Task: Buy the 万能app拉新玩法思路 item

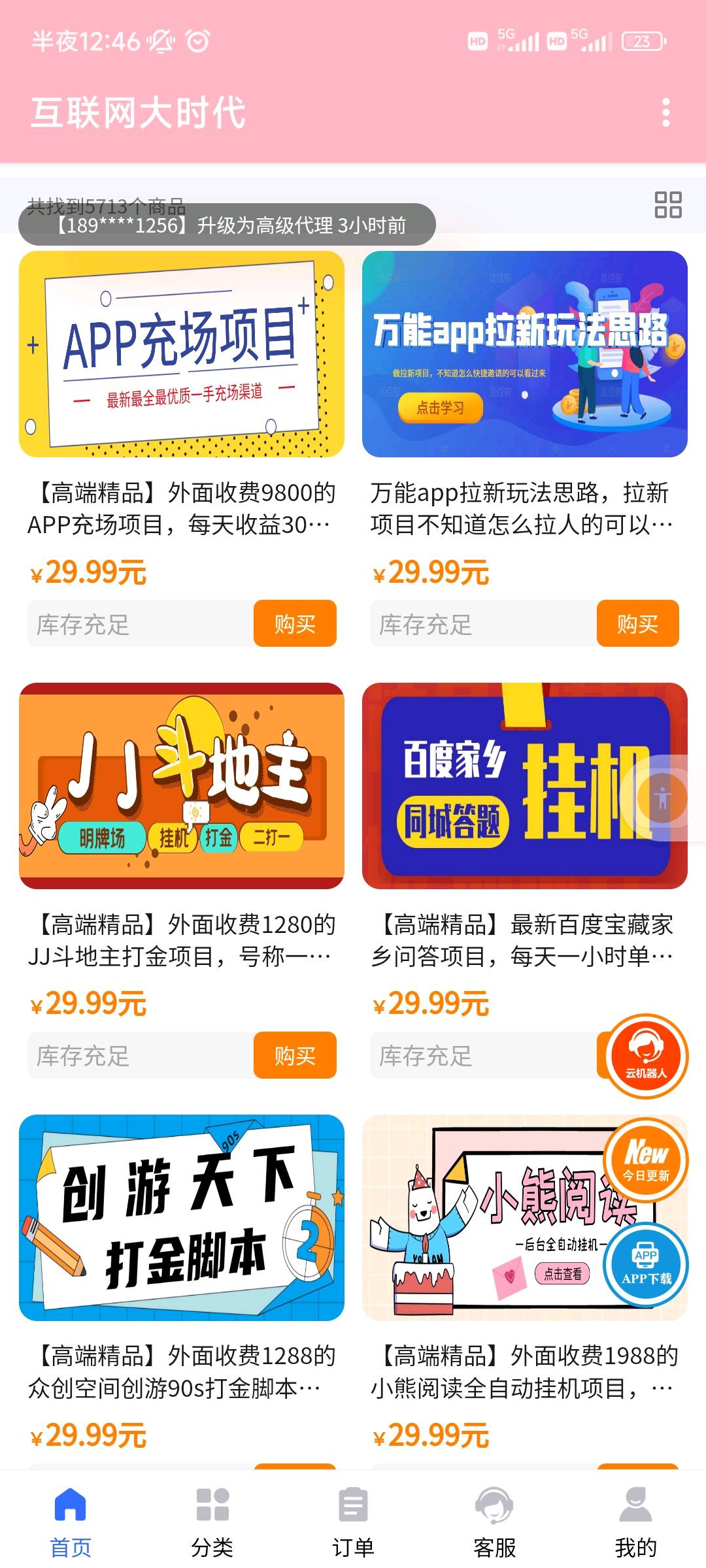Action: click(x=637, y=624)
